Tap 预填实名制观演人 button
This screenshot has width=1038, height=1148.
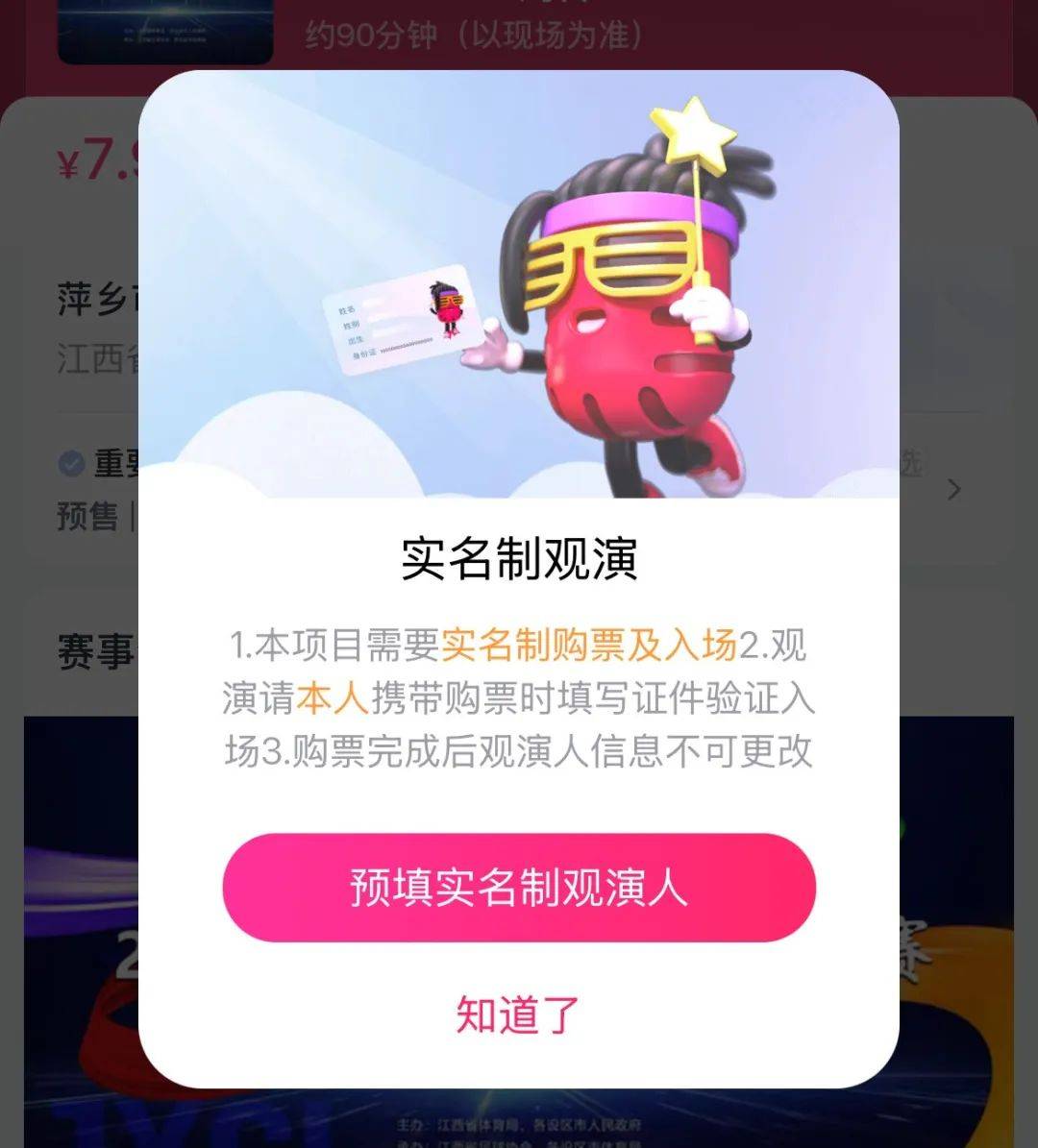coord(519,888)
